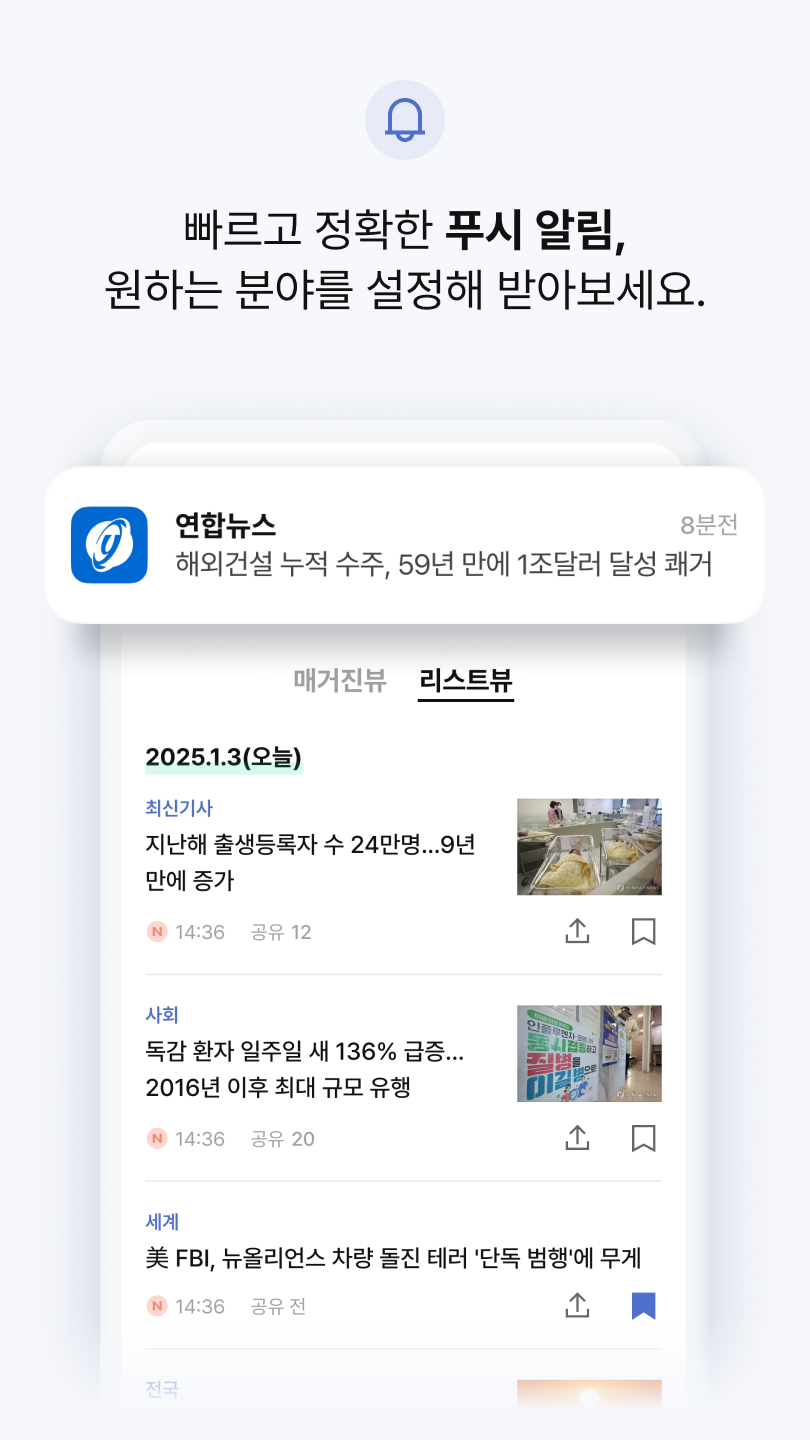
Task: Click the share icon on the 독감 article
Action: 577,1138
